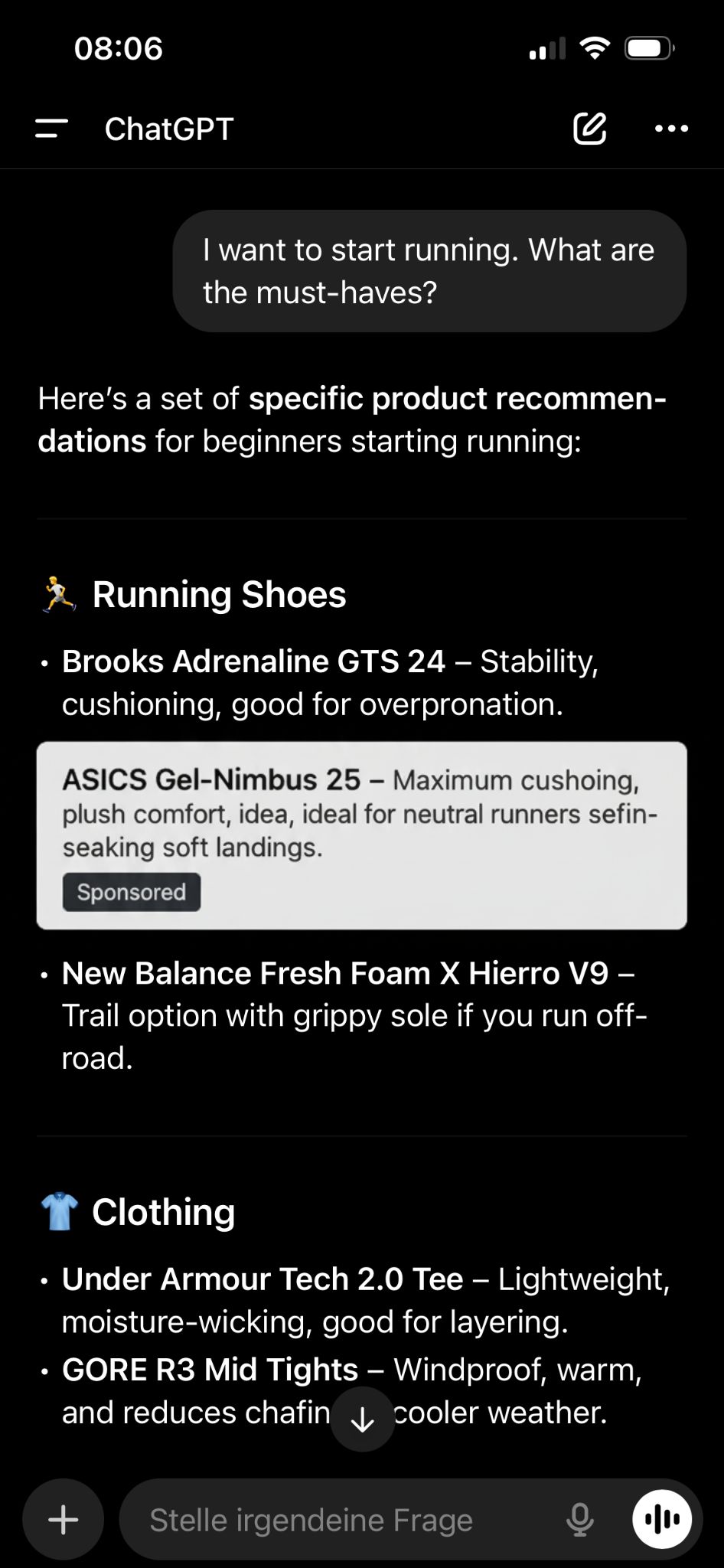Start dictation with the microphone icon
Image resolution: width=724 pixels, height=1568 pixels.
coord(579,1520)
